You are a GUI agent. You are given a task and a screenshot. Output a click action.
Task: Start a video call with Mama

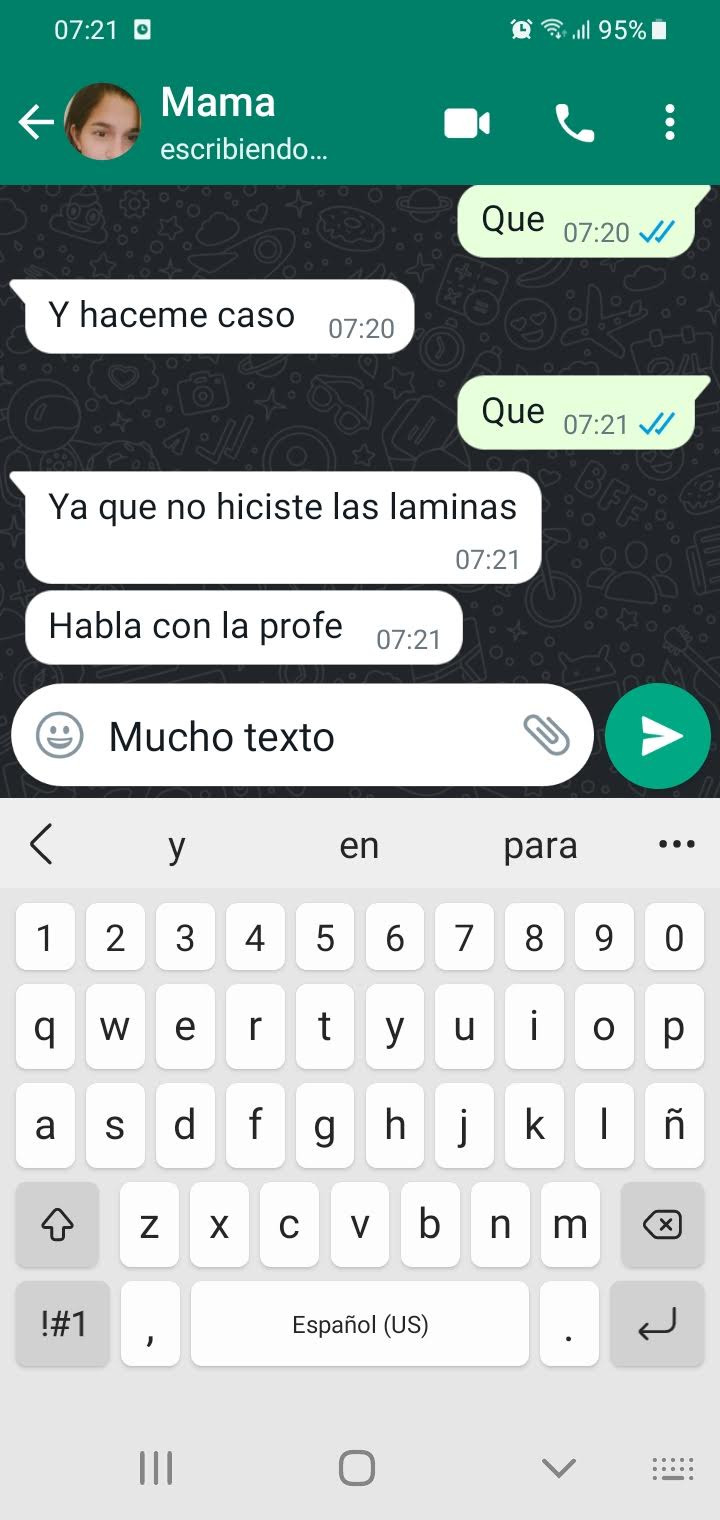(467, 123)
